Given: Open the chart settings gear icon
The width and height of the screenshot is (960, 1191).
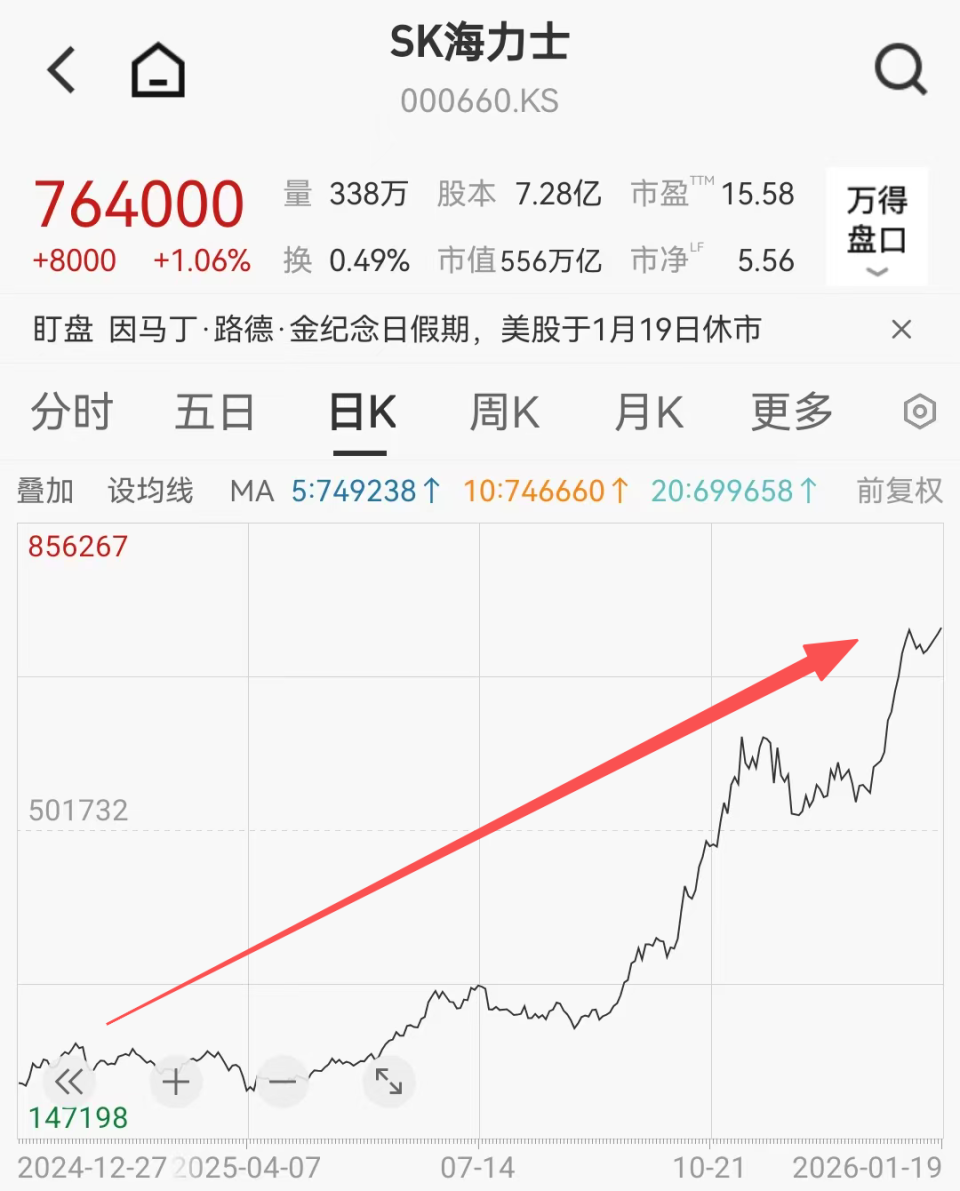Looking at the screenshot, I should pos(918,411).
